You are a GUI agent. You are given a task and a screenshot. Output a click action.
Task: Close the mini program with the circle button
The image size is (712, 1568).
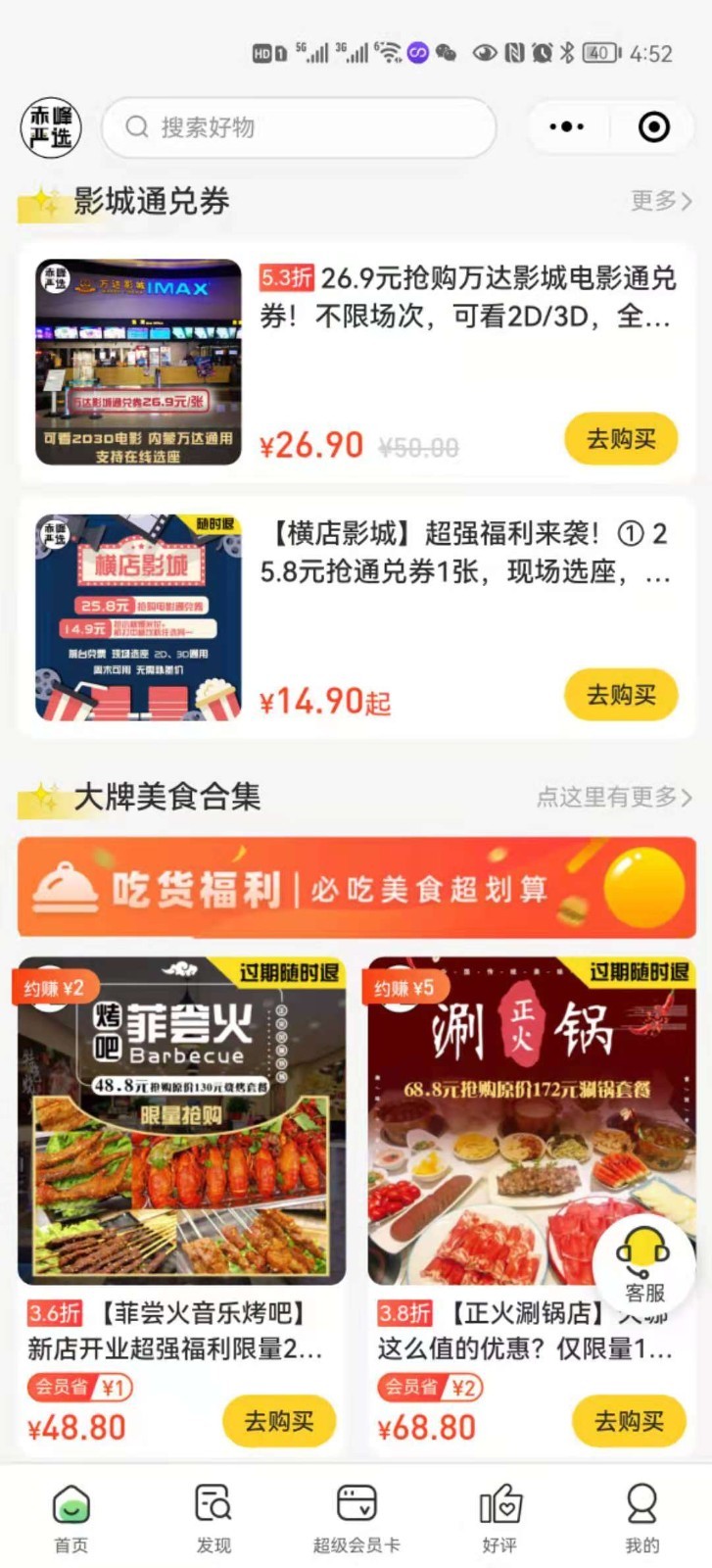pos(653,127)
